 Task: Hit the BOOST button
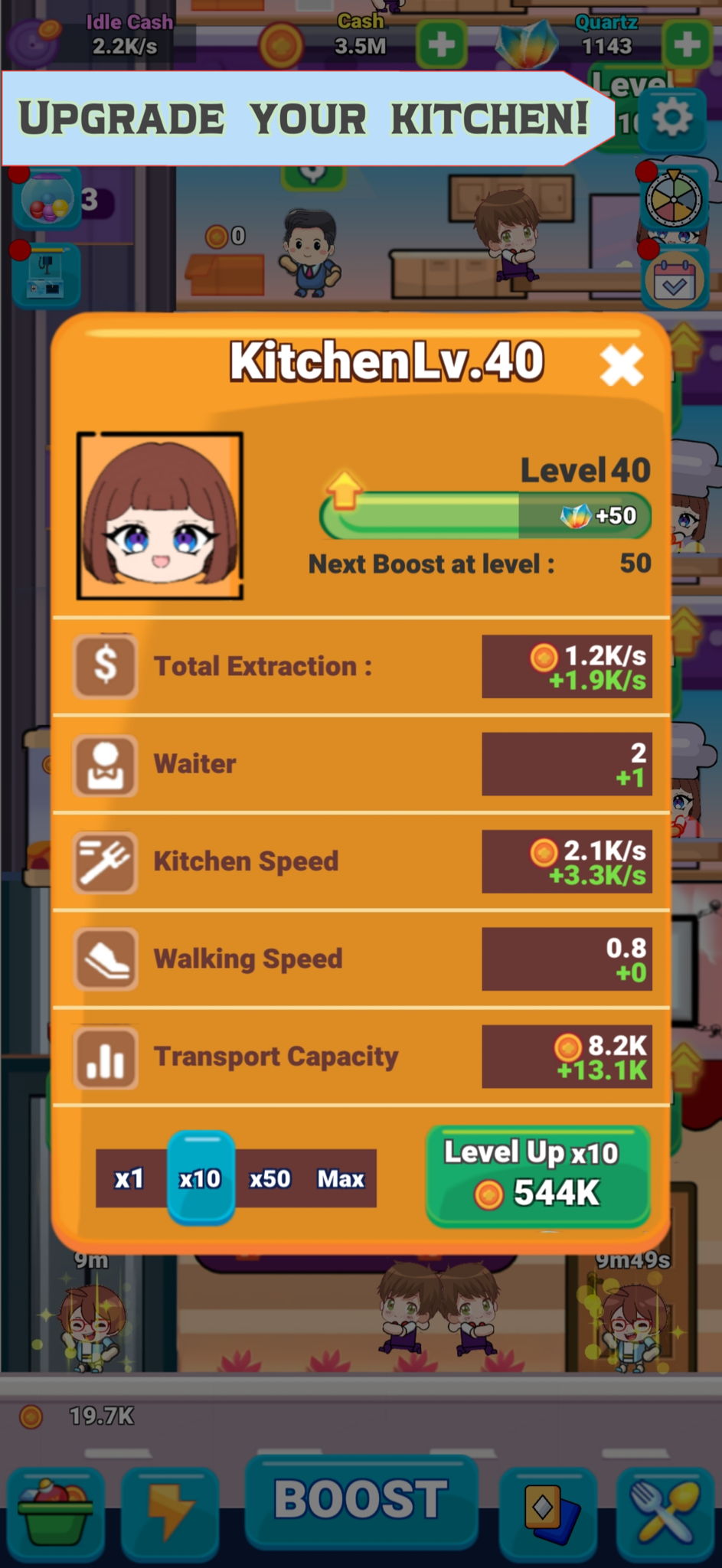click(361, 1499)
